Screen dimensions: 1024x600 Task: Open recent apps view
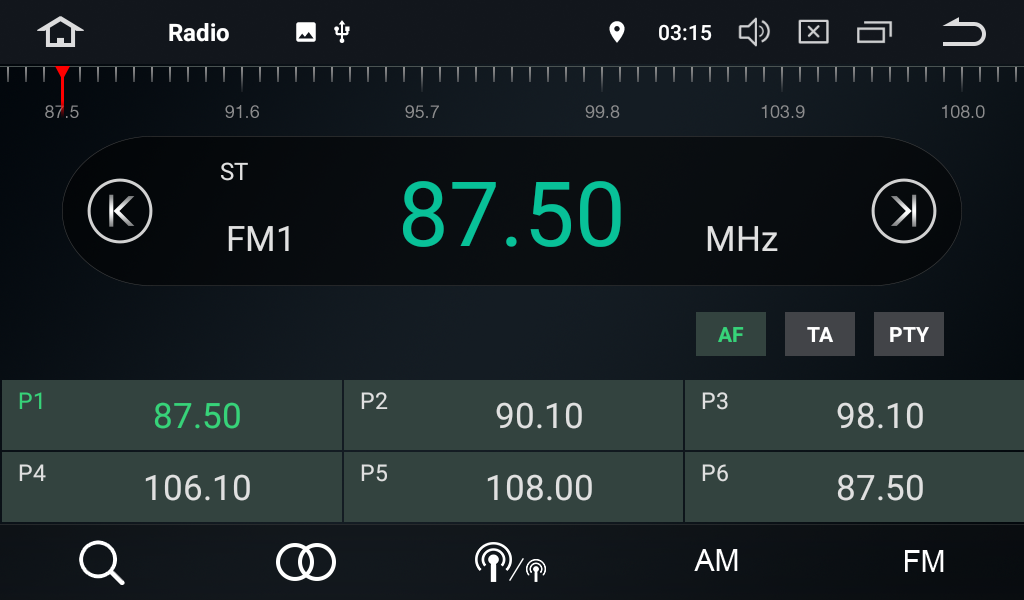pyautogui.click(x=874, y=33)
